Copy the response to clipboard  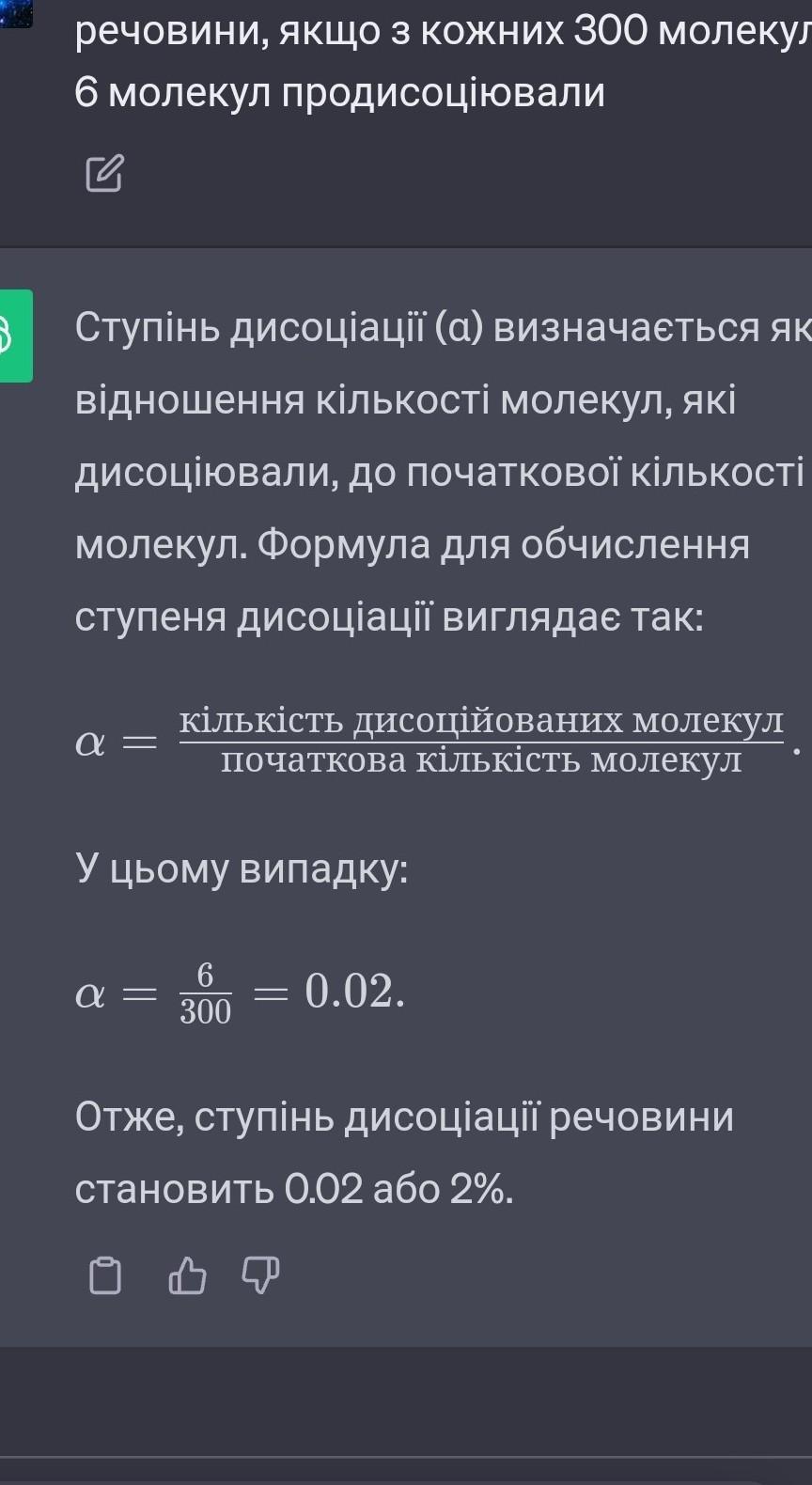coord(105,1276)
